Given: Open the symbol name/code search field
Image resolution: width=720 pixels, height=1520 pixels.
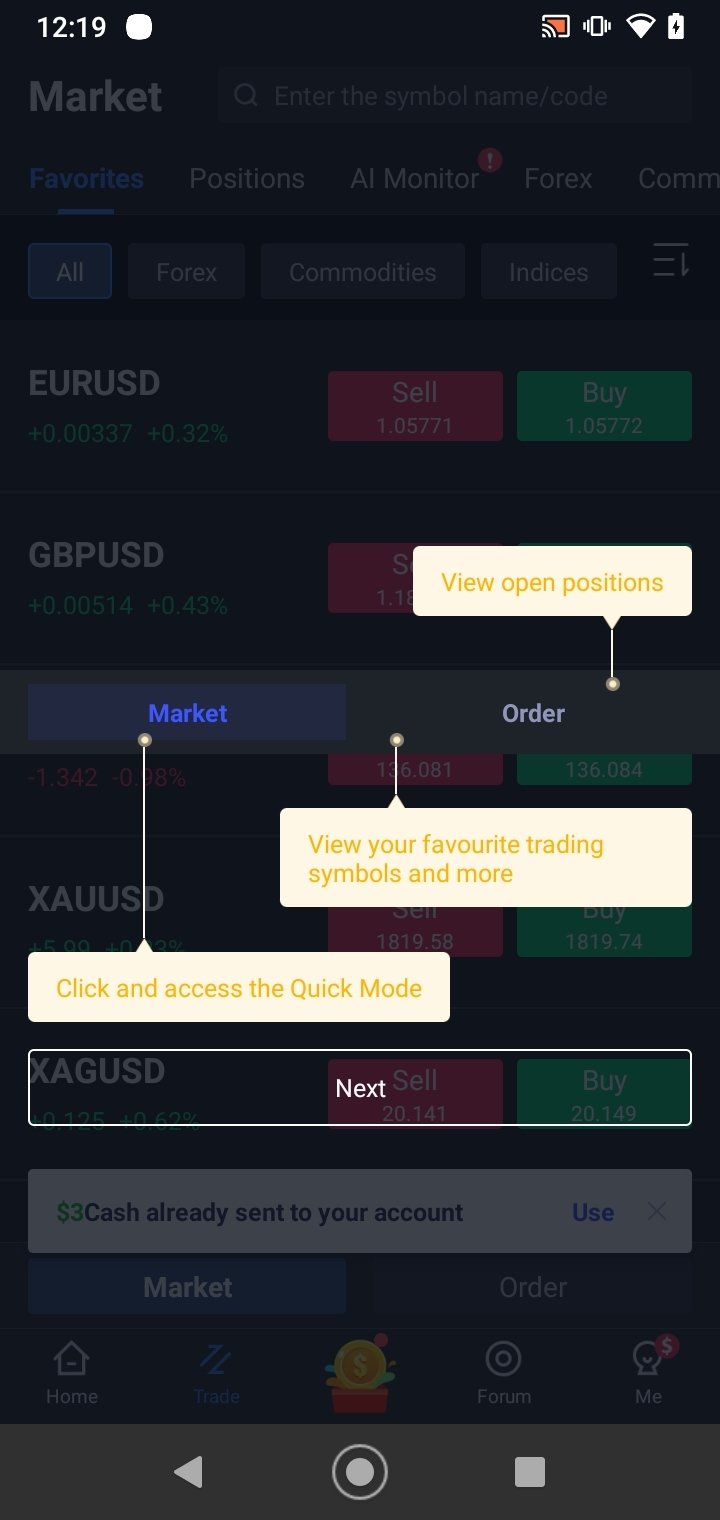Looking at the screenshot, I should coord(454,96).
